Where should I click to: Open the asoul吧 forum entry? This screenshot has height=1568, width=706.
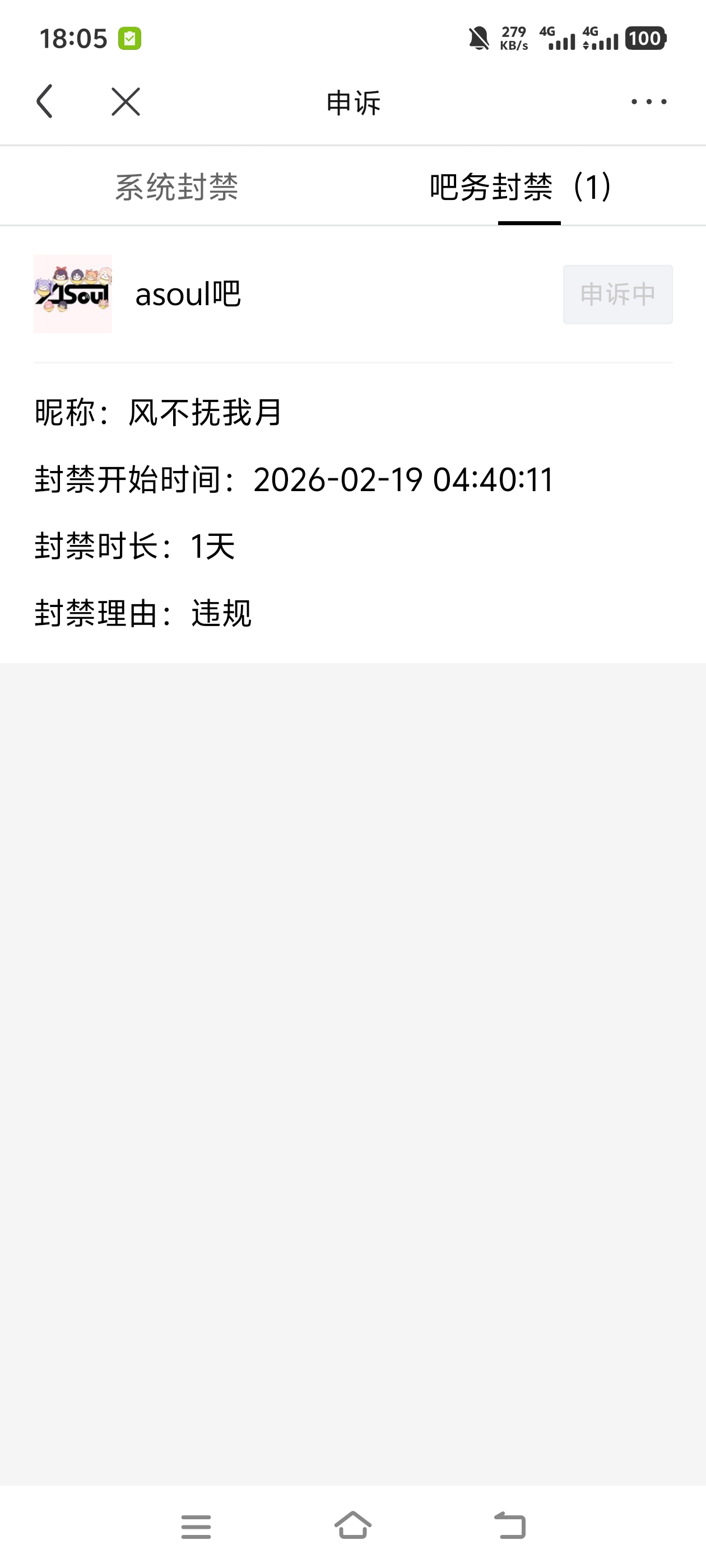188,295
